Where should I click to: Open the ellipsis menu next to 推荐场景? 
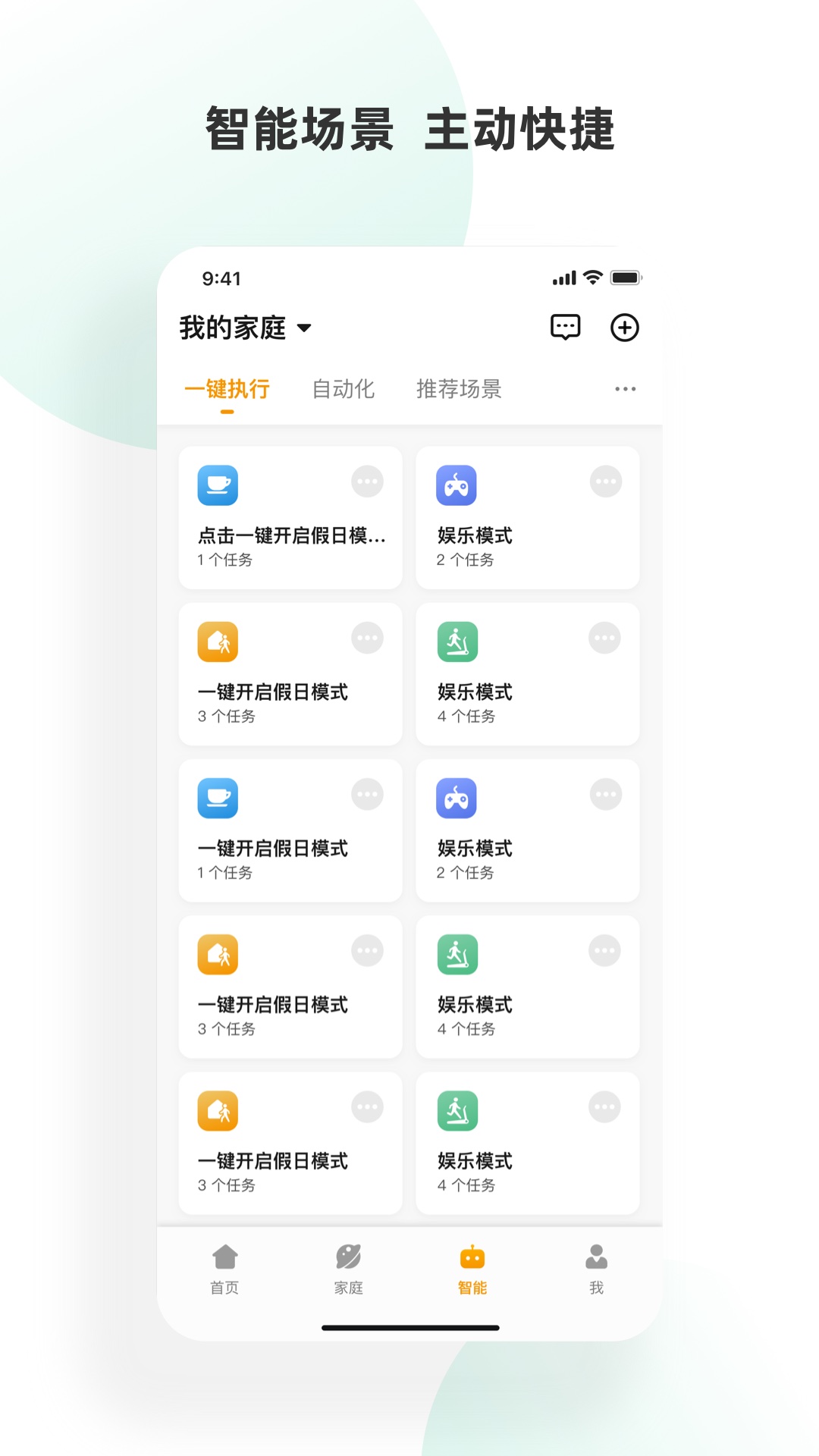[625, 388]
